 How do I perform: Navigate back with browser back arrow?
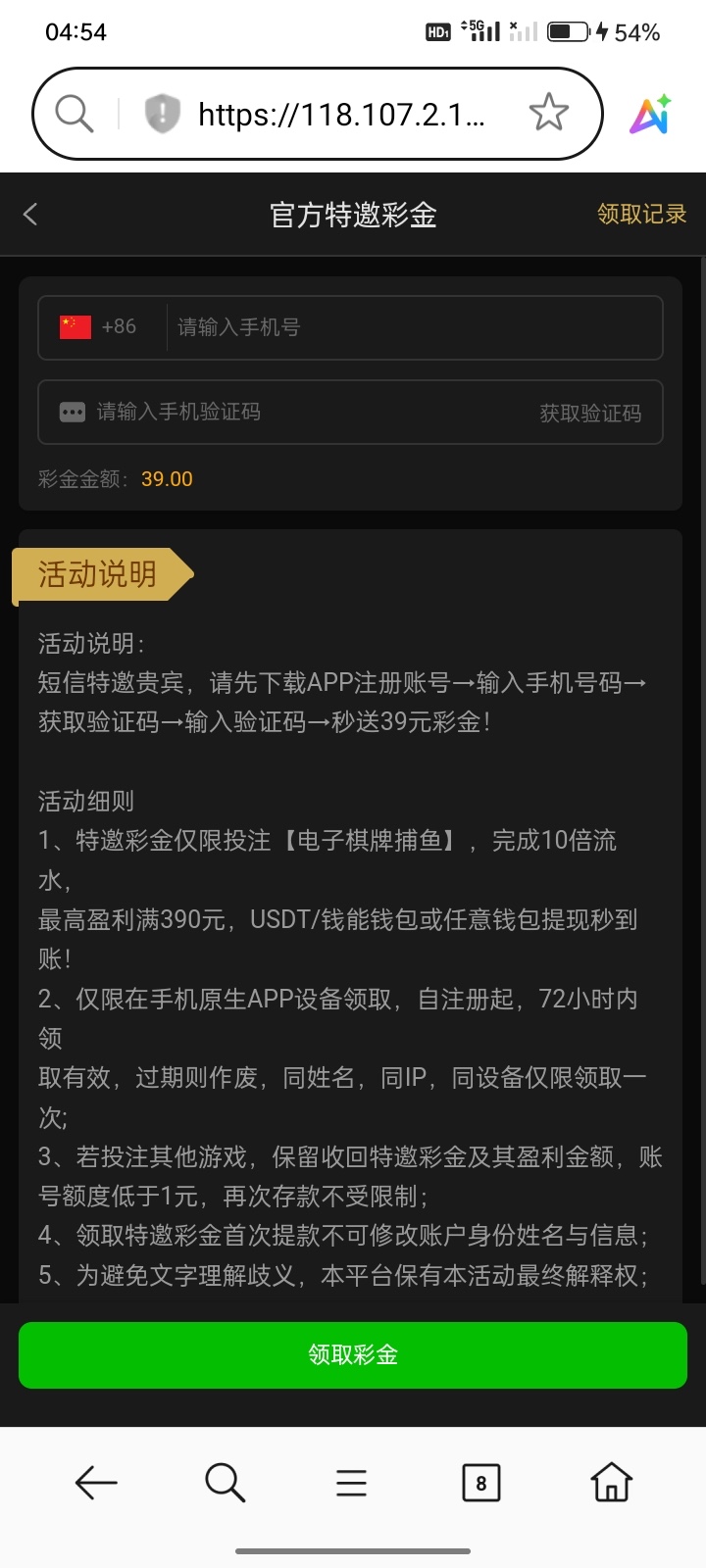(95, 1483)
